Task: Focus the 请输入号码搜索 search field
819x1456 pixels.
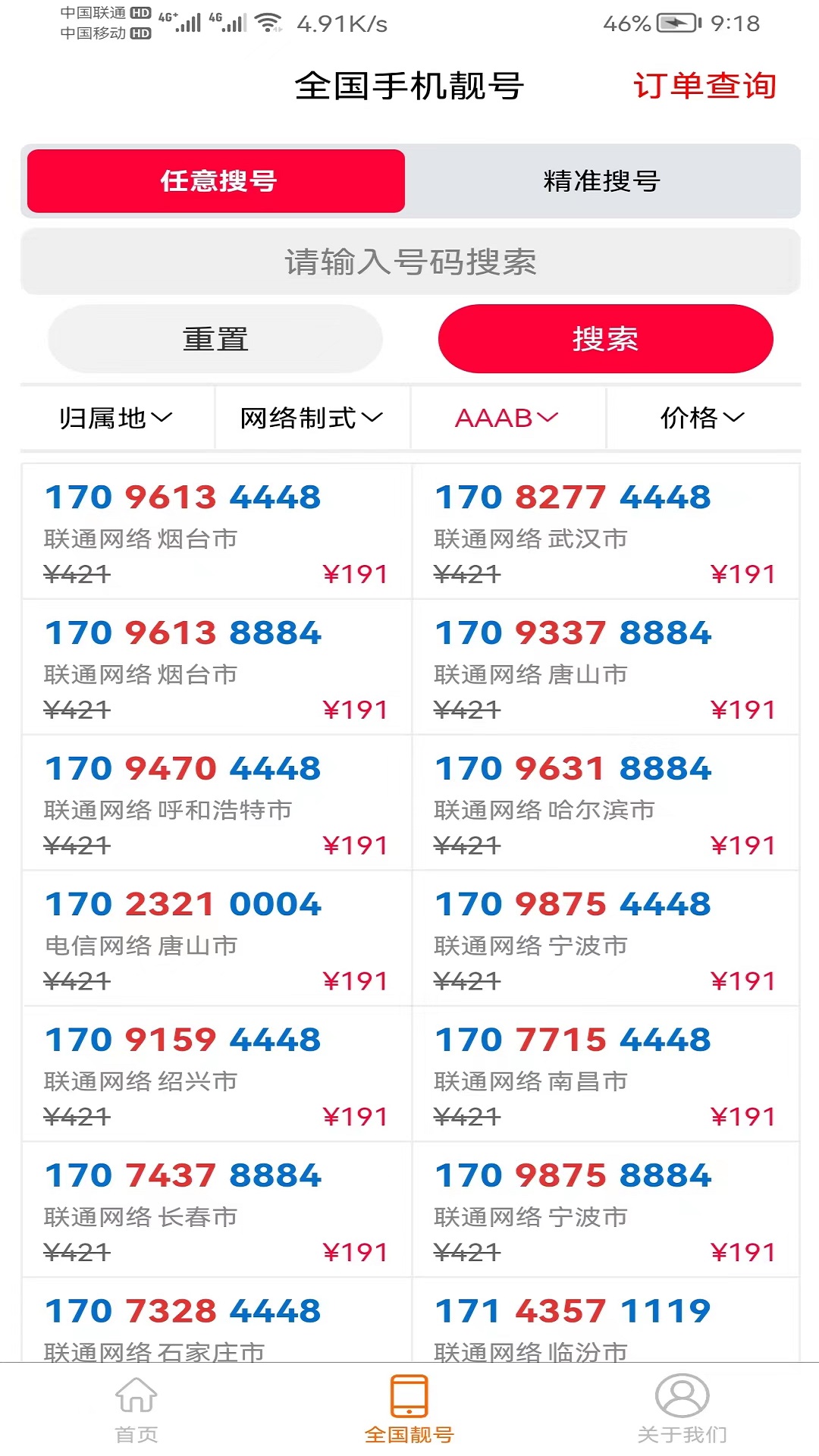Action: click(410, 262)
